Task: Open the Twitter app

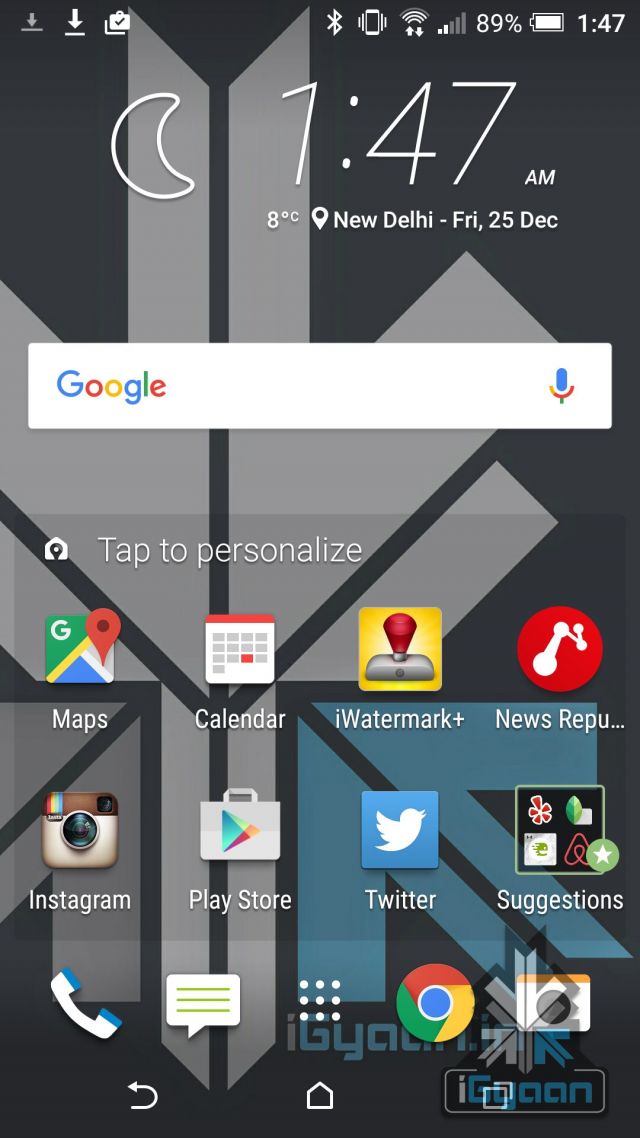Action: pyautogui.click(x=400, y=830)
